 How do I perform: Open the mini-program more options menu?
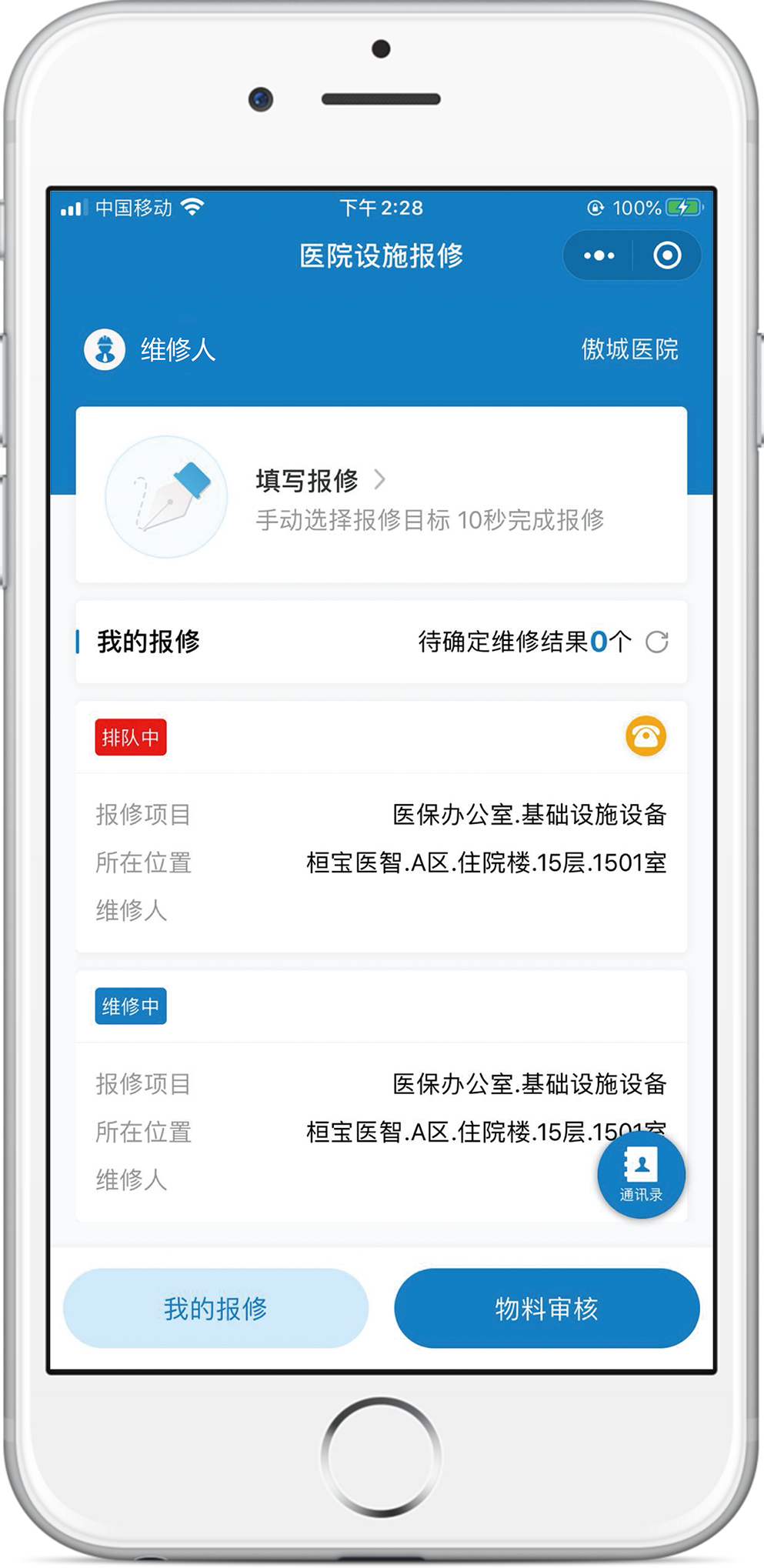pyautogui.click(x=599, y=255)
